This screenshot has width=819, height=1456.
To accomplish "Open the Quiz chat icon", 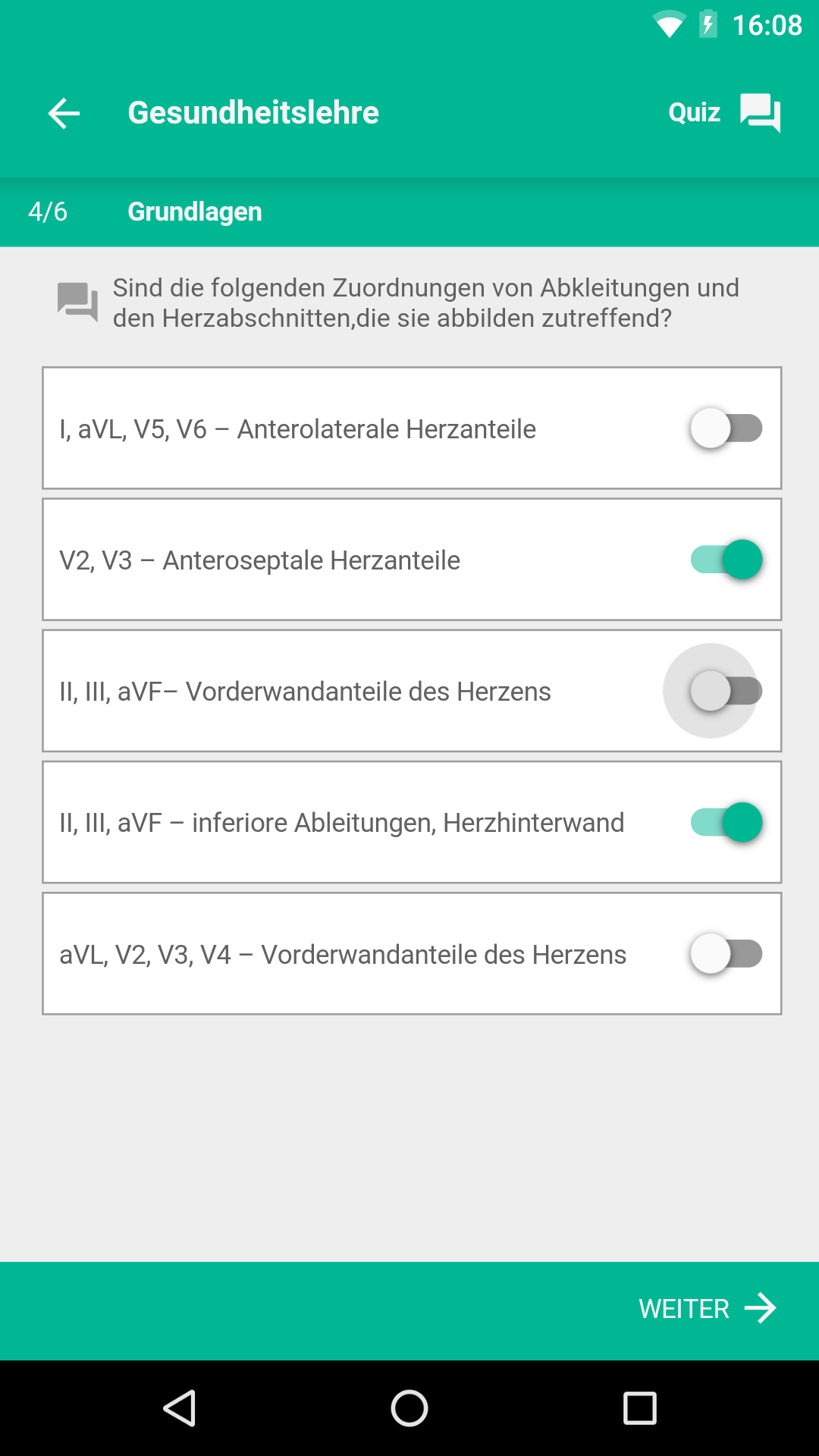I will pyautogui.click(x=761, y=113).
